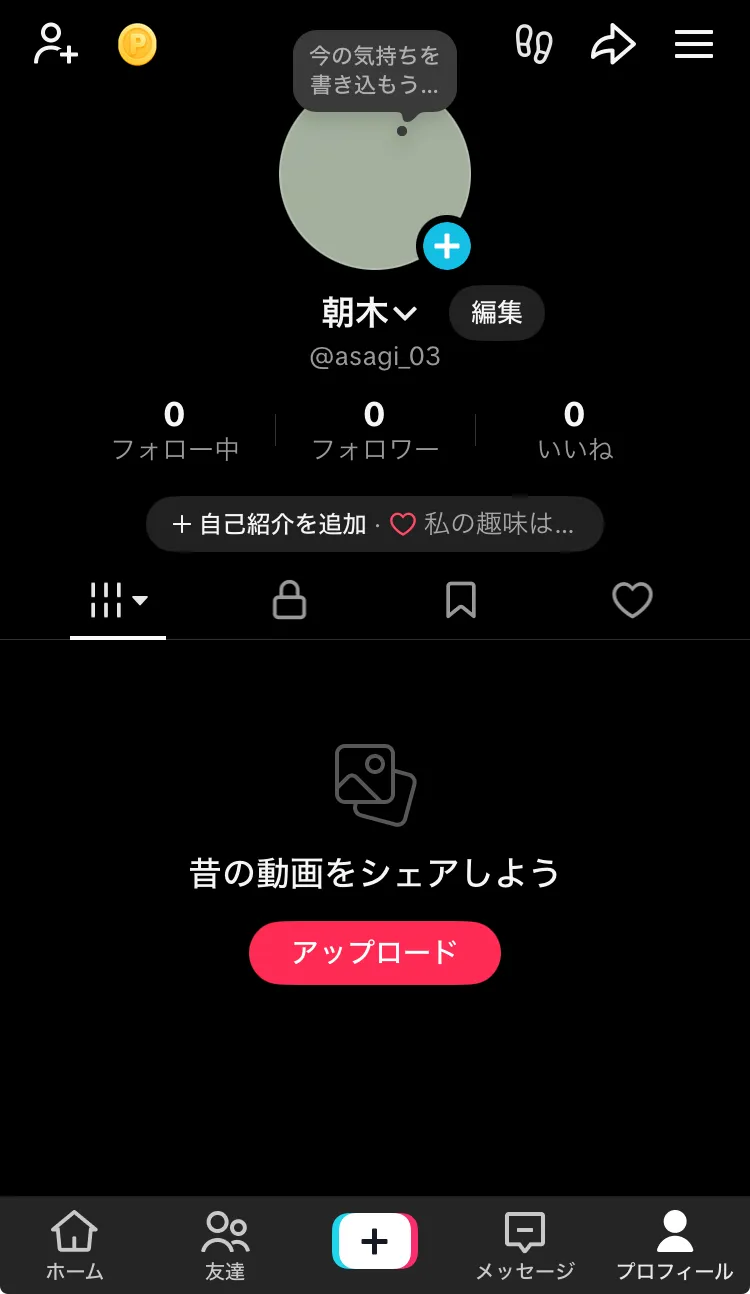
Task: Switch to the private videos lock tab
Action: tap(289, 601)
